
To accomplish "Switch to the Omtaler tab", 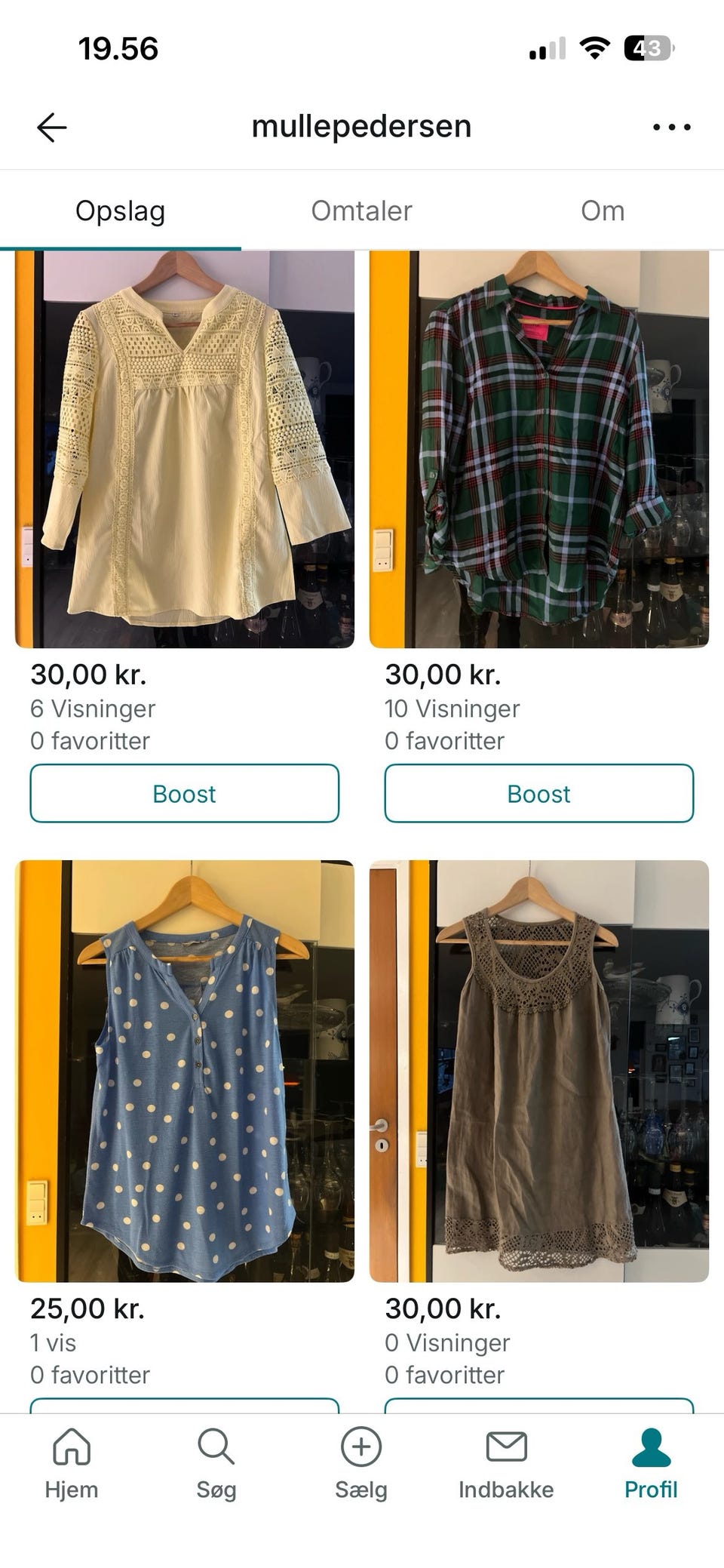I will 361,211.
